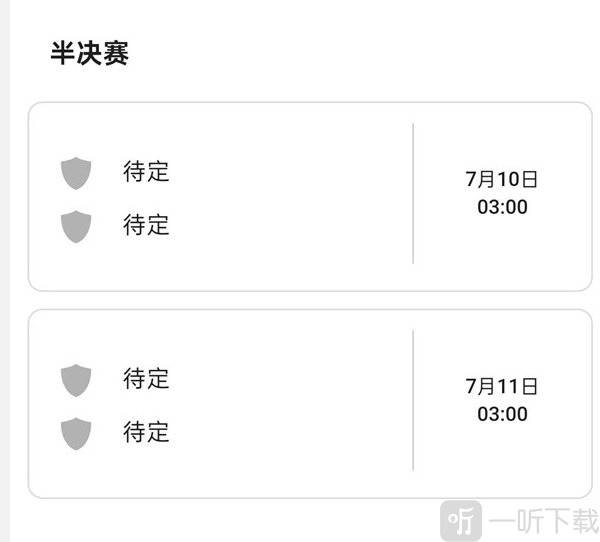This screenshot has width=600, height=542.
Task: Open the semifinal match on 7月11日
Action: point(310,403)
